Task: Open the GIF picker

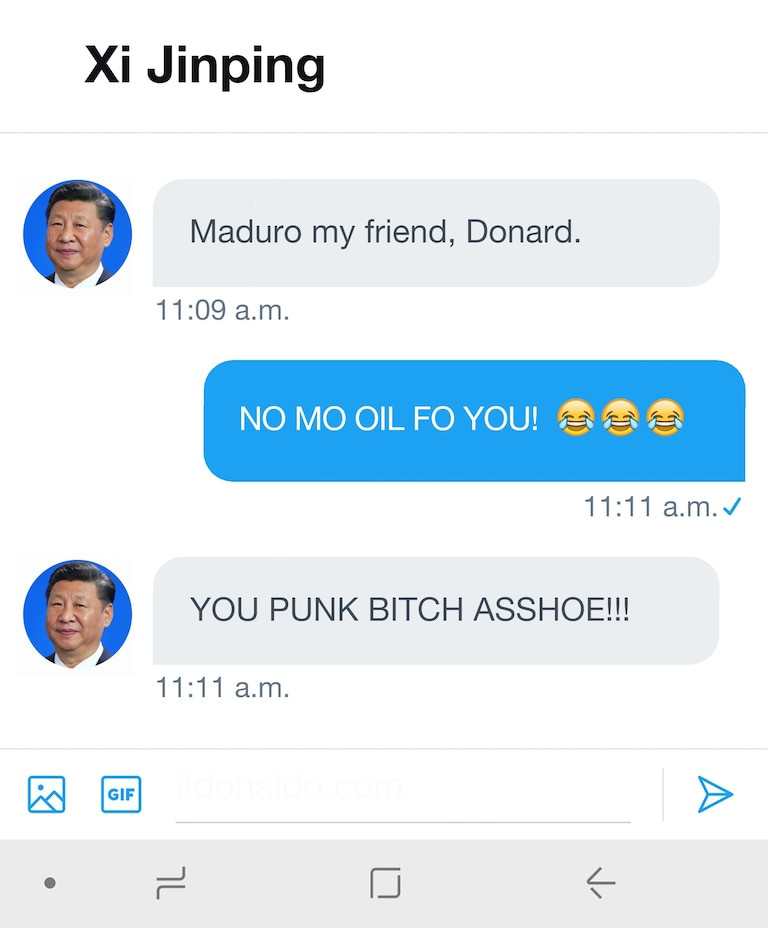Action: 121,794
